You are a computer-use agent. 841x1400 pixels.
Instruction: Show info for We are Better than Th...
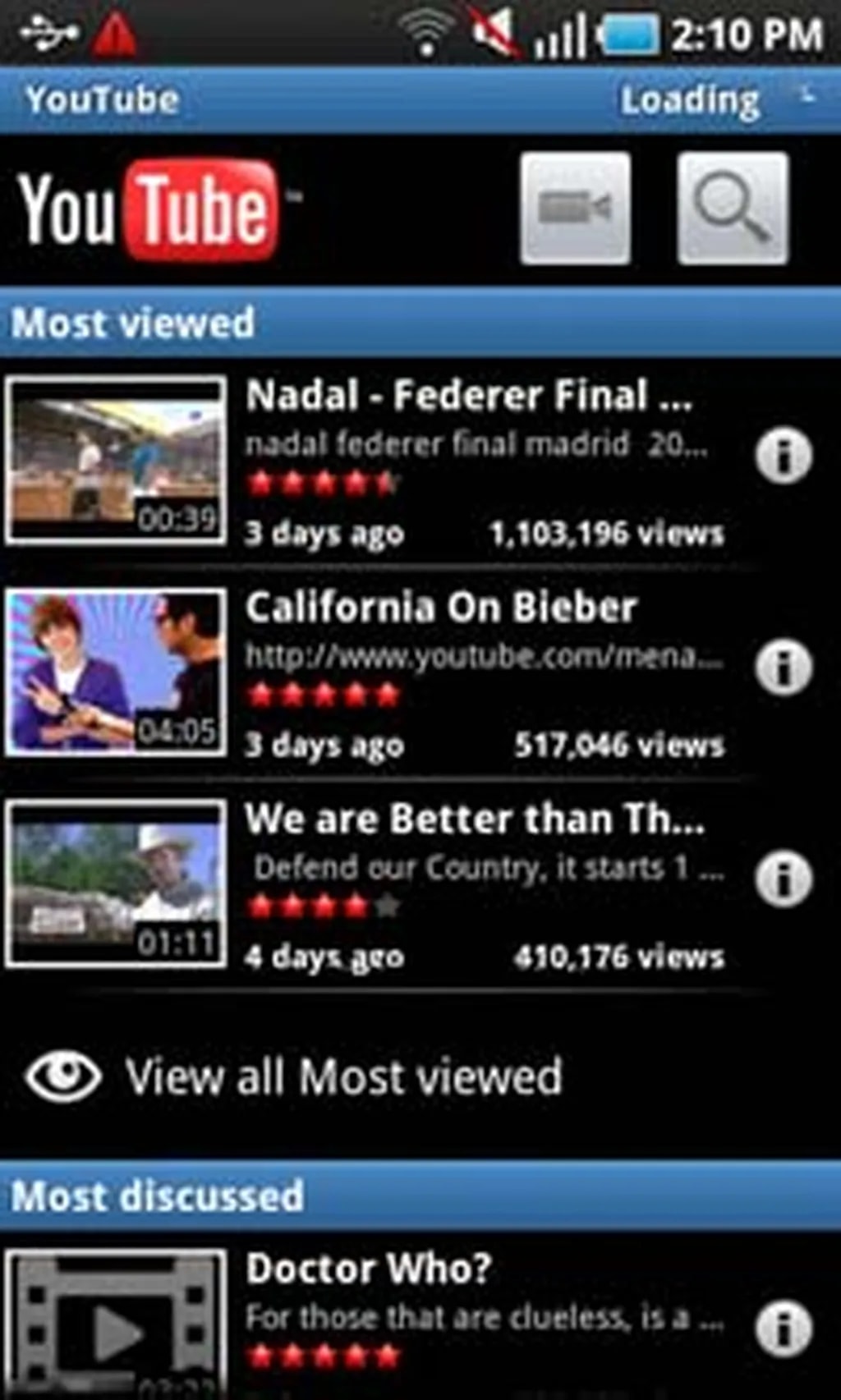[x=784, y=879]
